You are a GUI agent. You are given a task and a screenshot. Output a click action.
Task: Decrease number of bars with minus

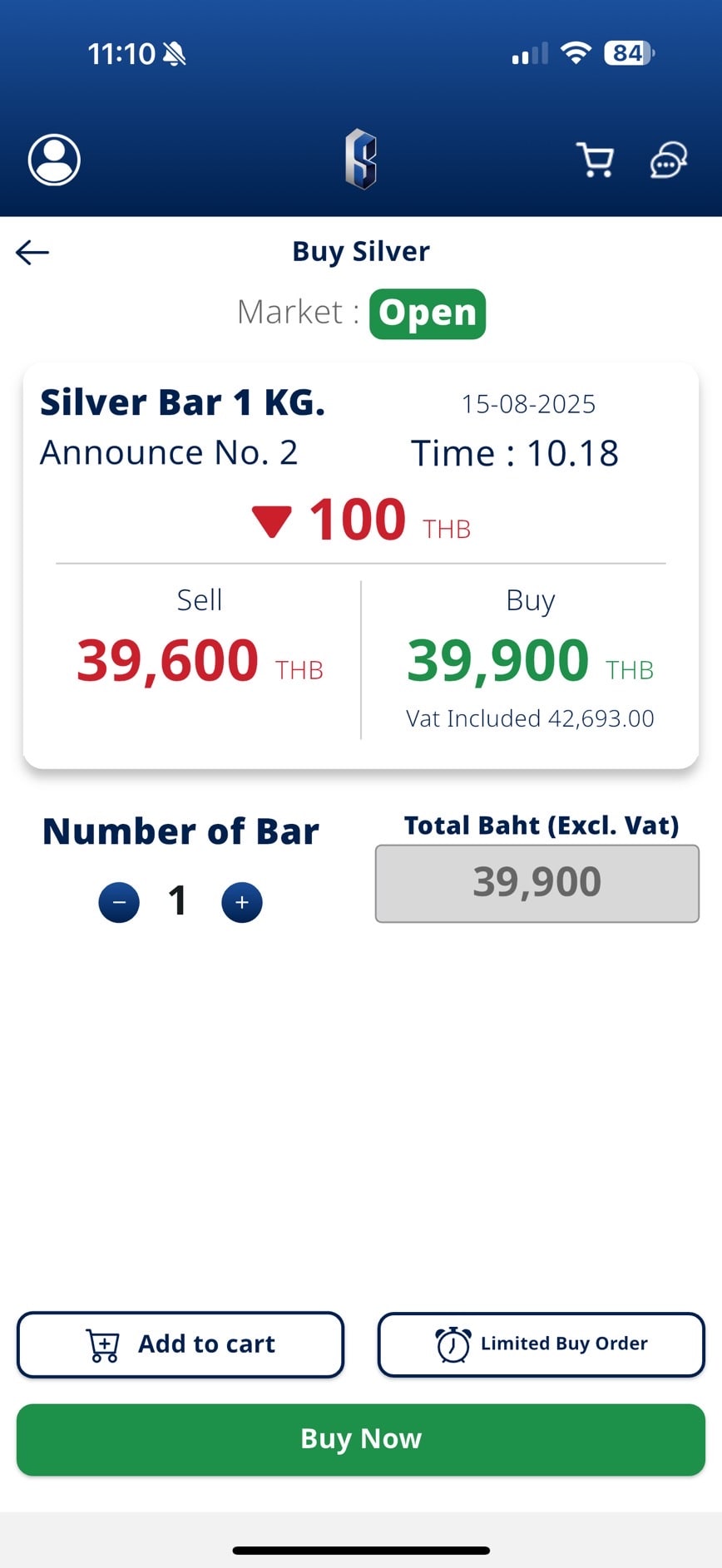point(119,902)
